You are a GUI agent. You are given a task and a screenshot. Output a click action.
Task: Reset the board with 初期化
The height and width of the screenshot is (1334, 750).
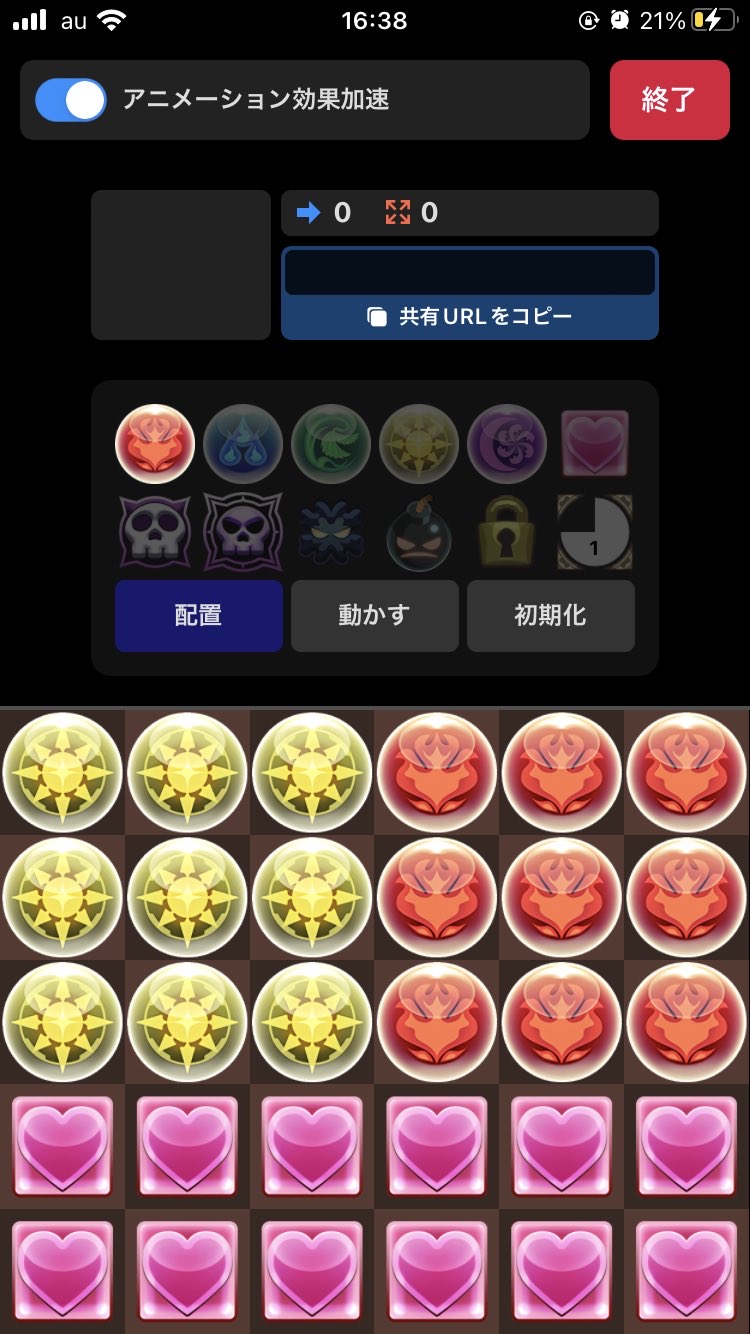pos(550,615)
